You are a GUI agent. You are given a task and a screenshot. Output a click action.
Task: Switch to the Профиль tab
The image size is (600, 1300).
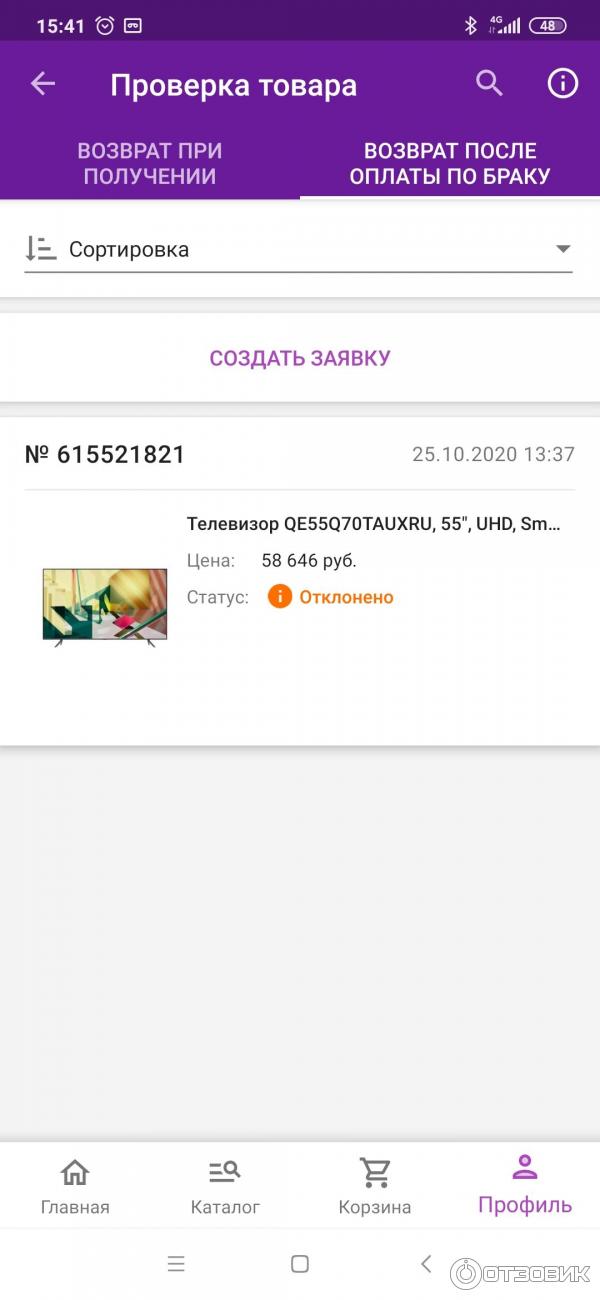pyautogui.click(x=525, y=1186)
